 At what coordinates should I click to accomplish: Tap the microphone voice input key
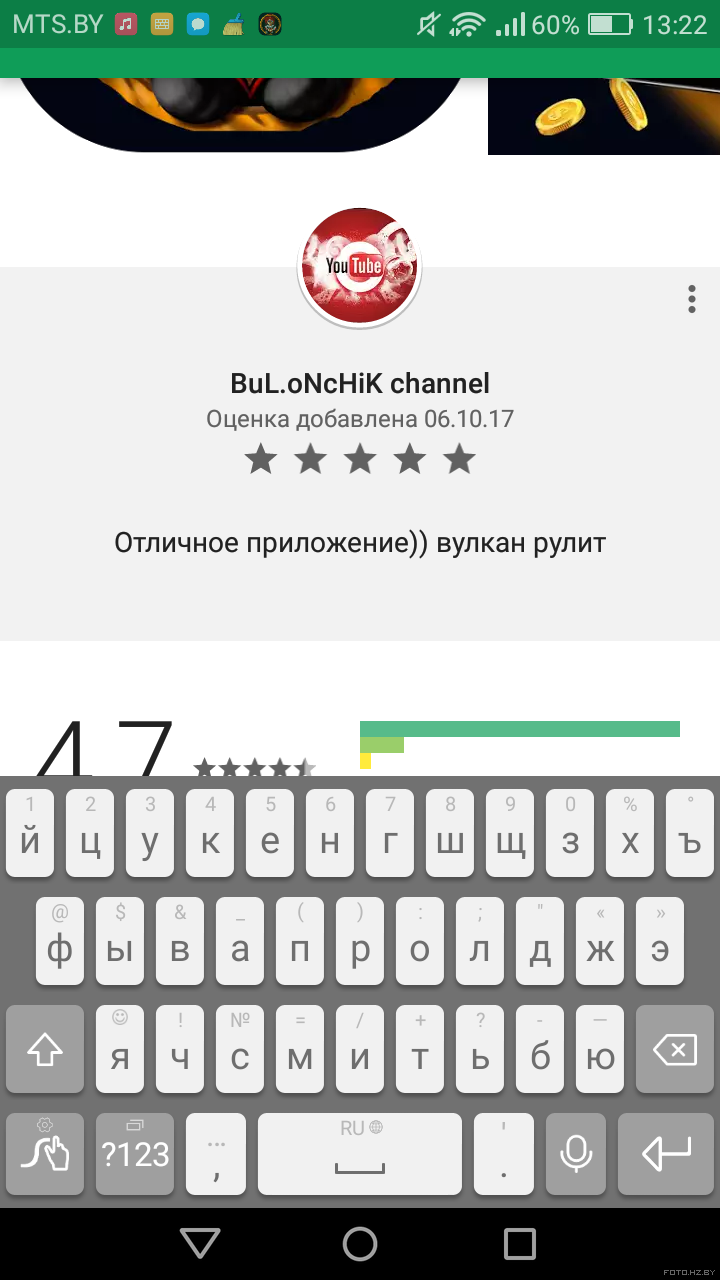click(575, 1154)
